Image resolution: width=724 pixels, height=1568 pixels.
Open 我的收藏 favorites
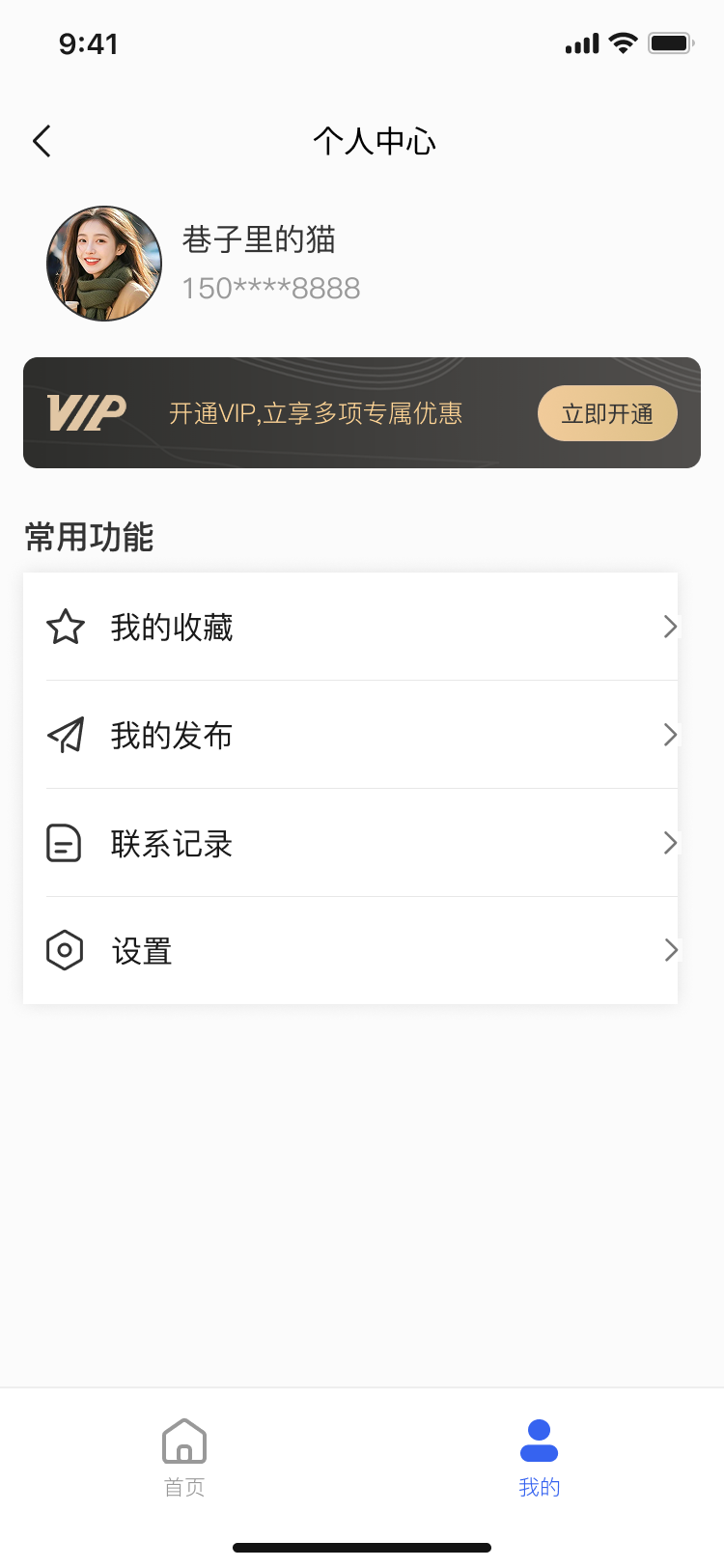[350, 628]
